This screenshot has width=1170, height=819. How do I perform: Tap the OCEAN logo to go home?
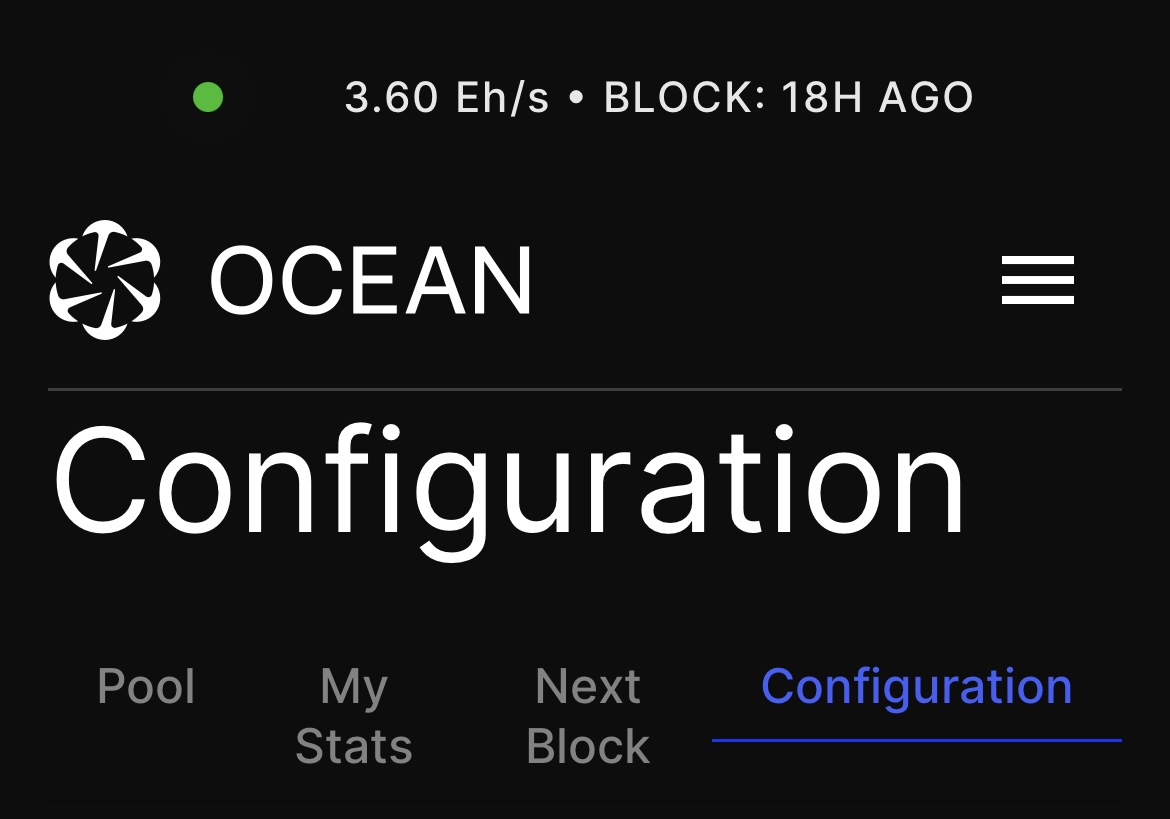(290, 280)
